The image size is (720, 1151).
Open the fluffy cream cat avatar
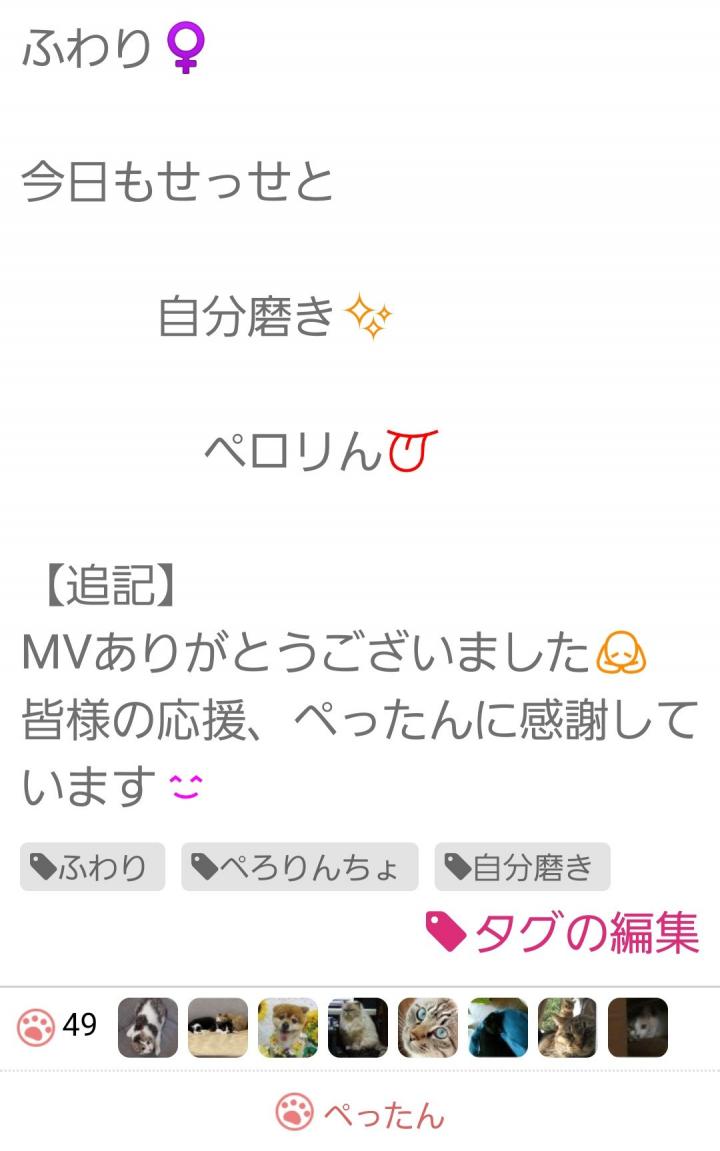[x=358, y=1028]
